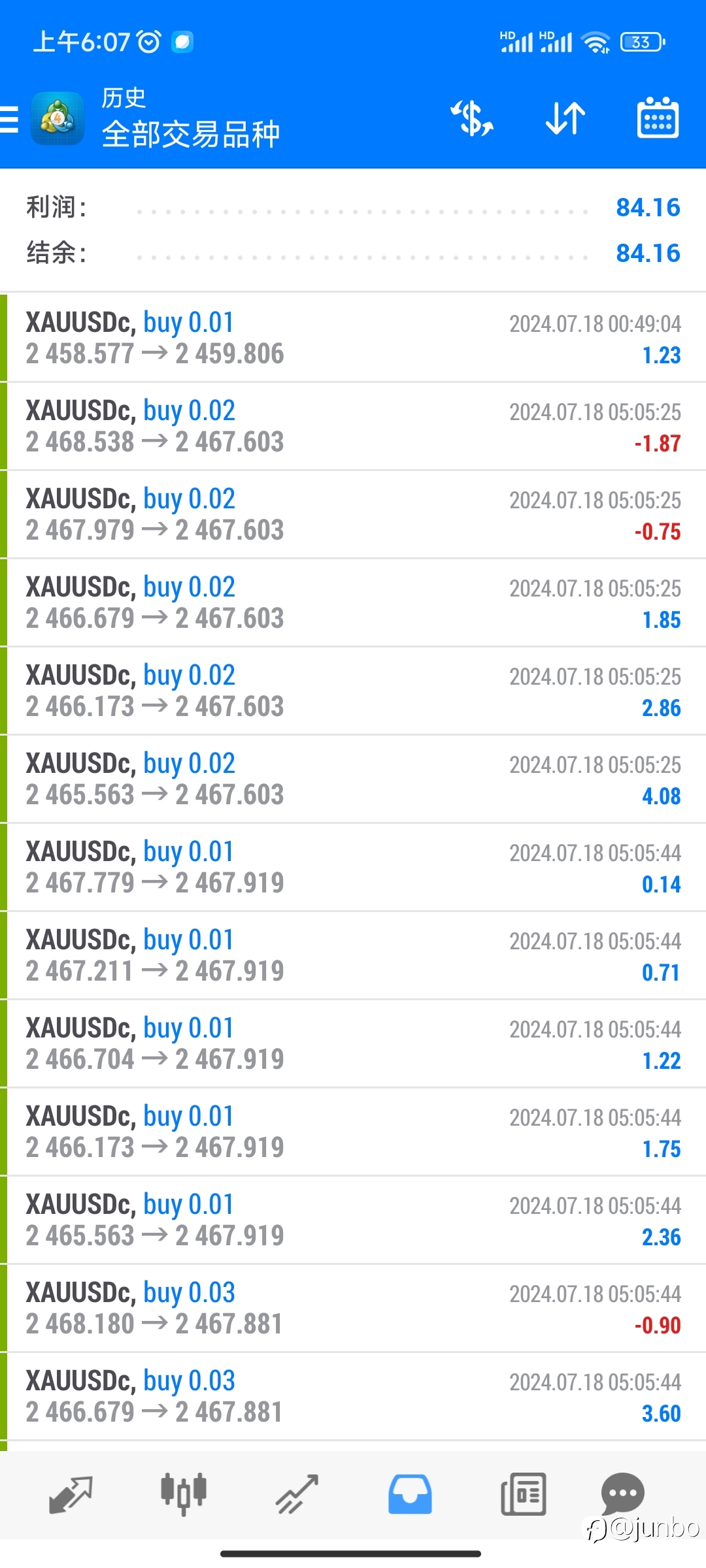Image resolution: width=706 pixels, height=1568 pixels.
Task: Open the chat Messages tab
Action: point(623,1494)
